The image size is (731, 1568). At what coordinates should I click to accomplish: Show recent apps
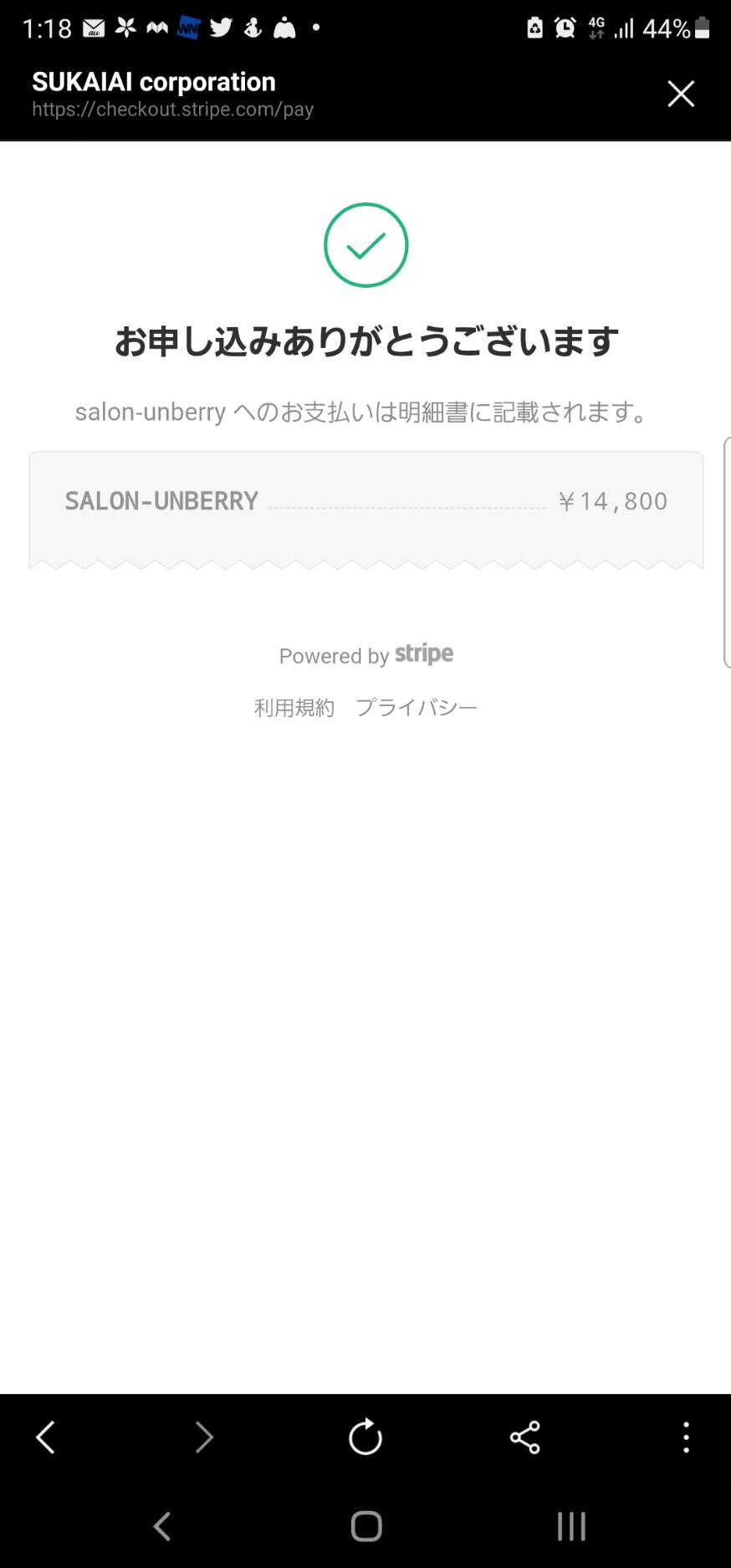coord(571,1526)
